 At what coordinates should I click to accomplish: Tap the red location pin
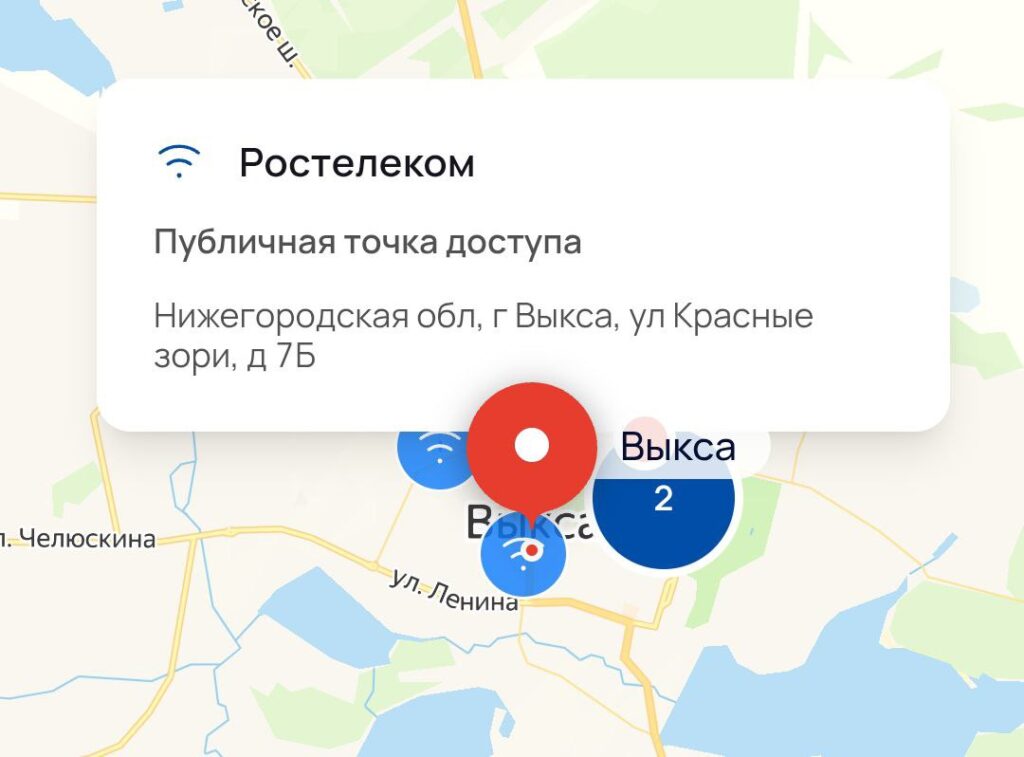[x=531, y=445]
